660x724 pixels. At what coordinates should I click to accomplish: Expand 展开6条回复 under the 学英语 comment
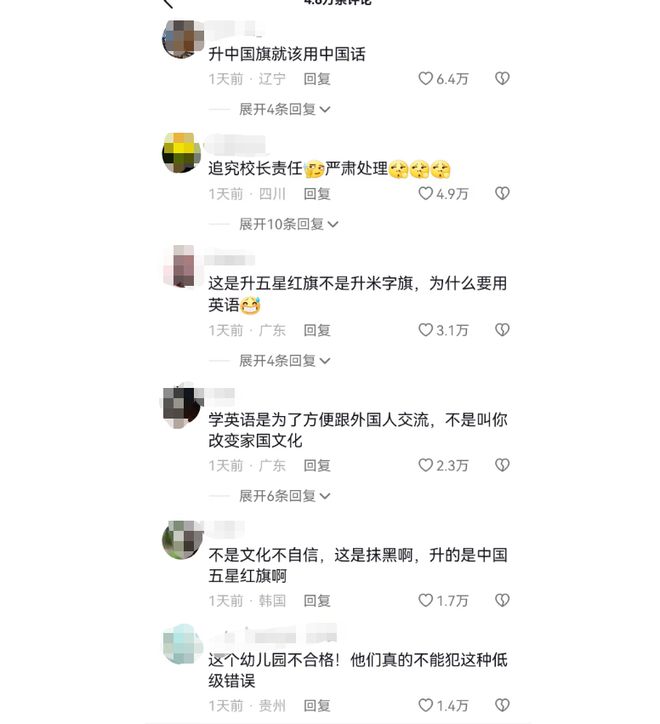(x=284, y=495)
